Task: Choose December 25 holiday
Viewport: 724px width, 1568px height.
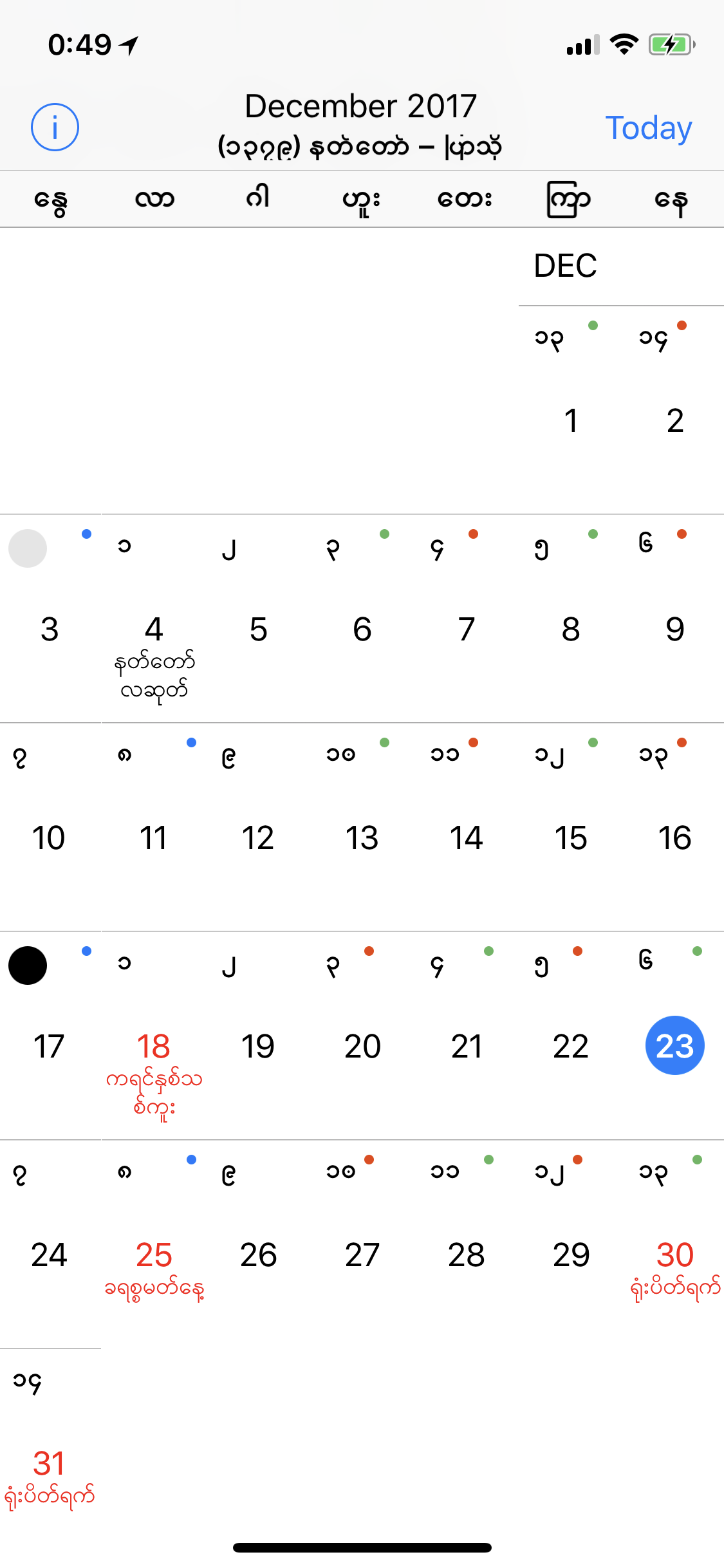Action: (154, 1255)
